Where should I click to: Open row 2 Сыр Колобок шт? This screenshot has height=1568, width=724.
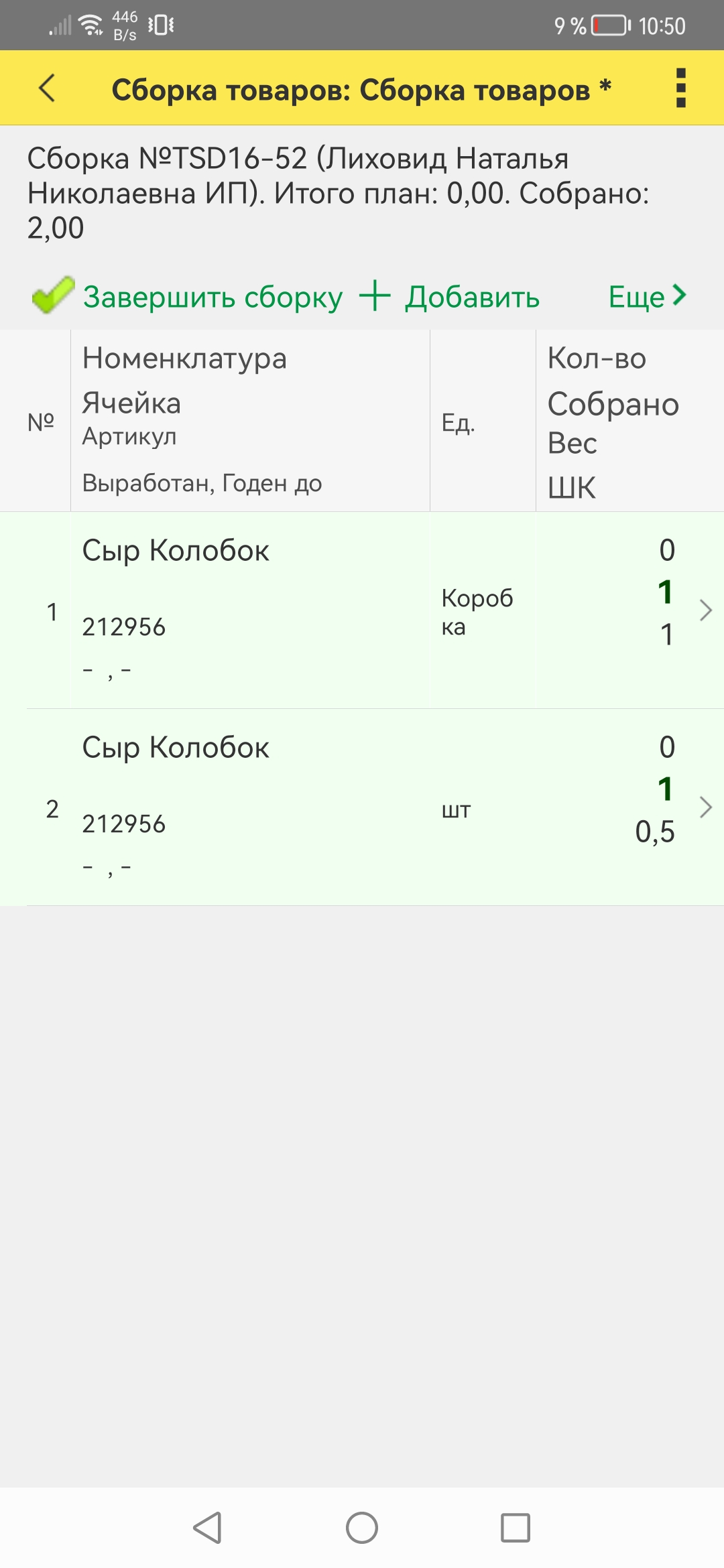click(362, 807)
